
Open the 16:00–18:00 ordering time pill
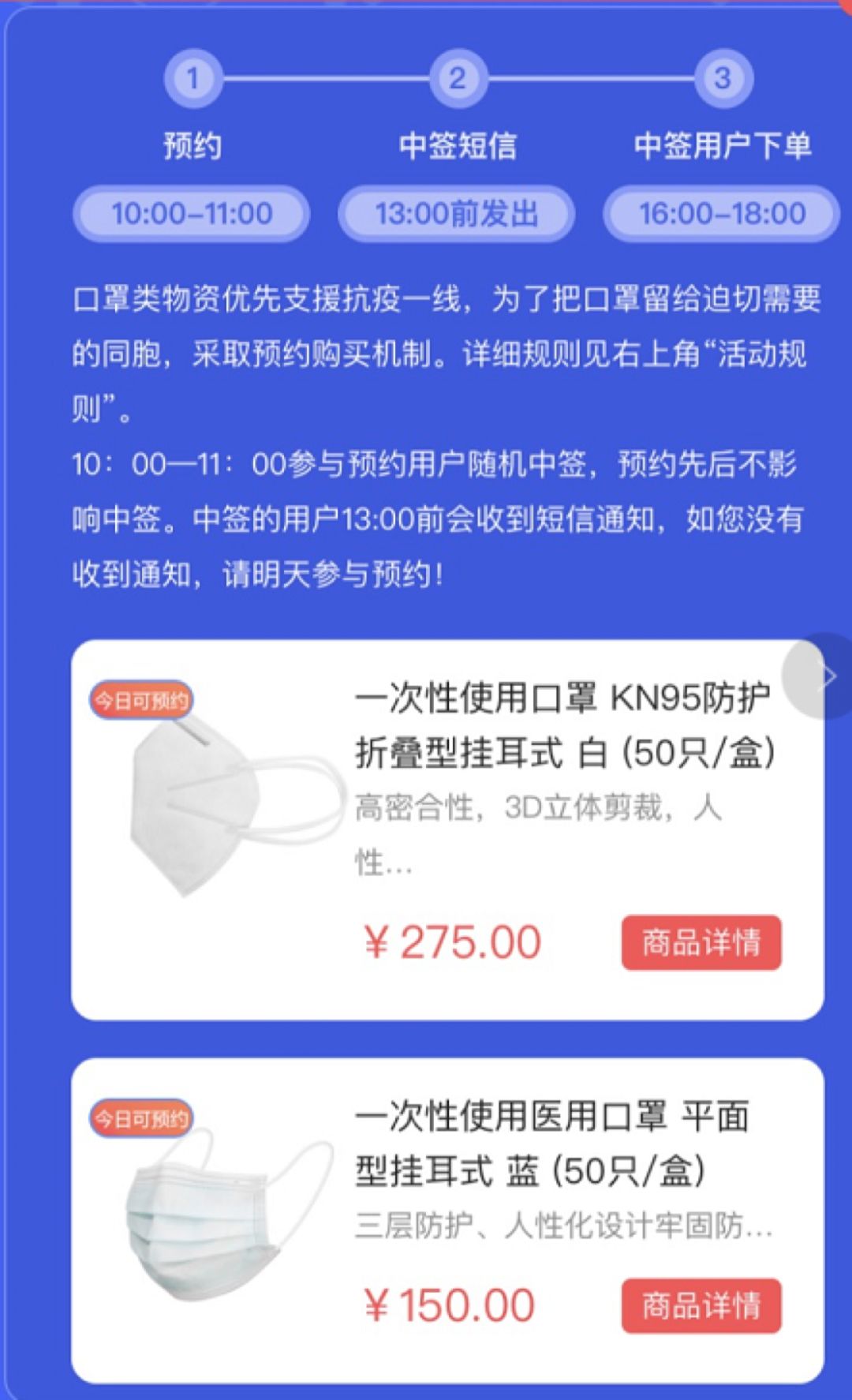pyautogui.click(x=719, y=211)
